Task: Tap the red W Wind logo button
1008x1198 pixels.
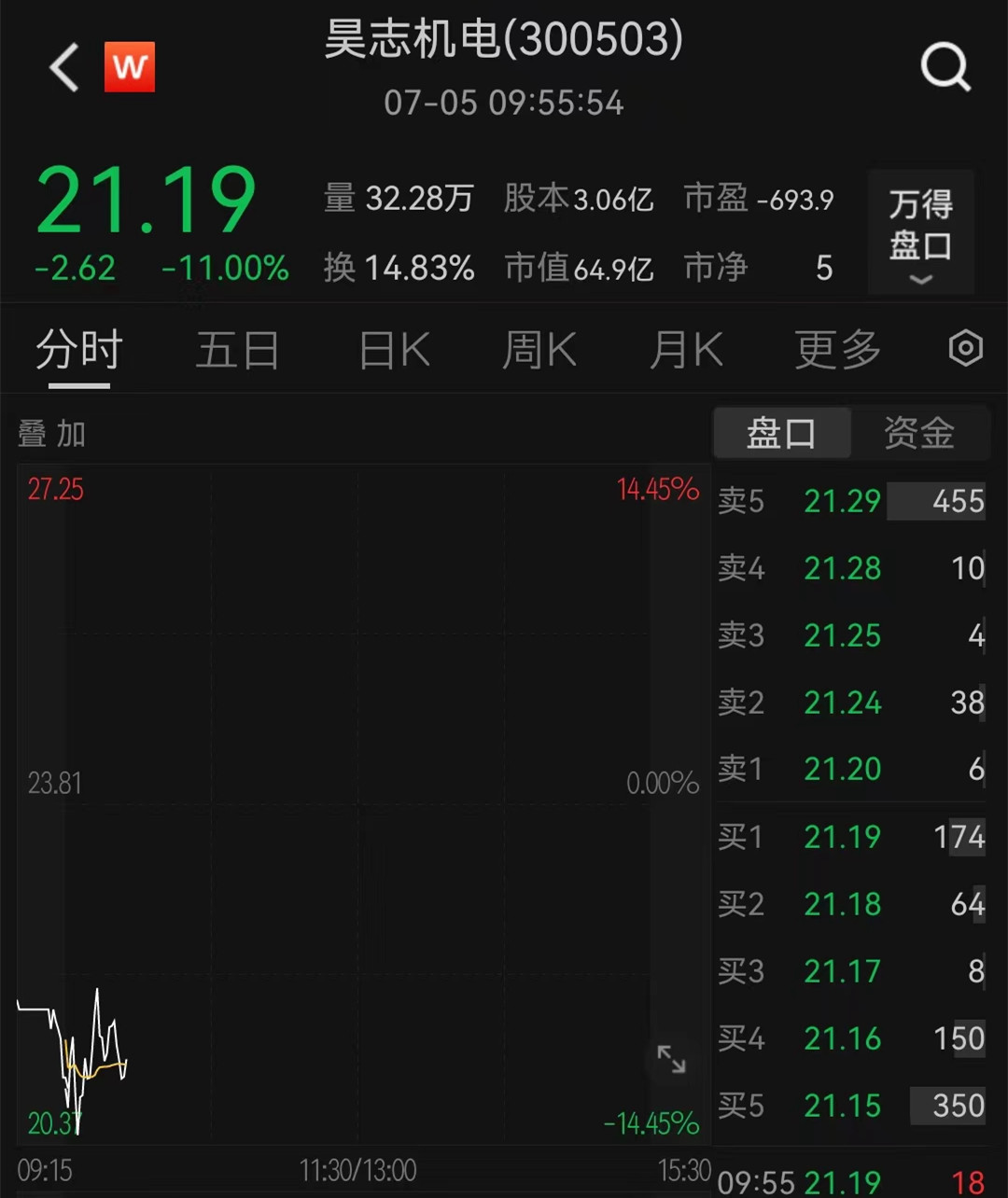Action: 129,67
